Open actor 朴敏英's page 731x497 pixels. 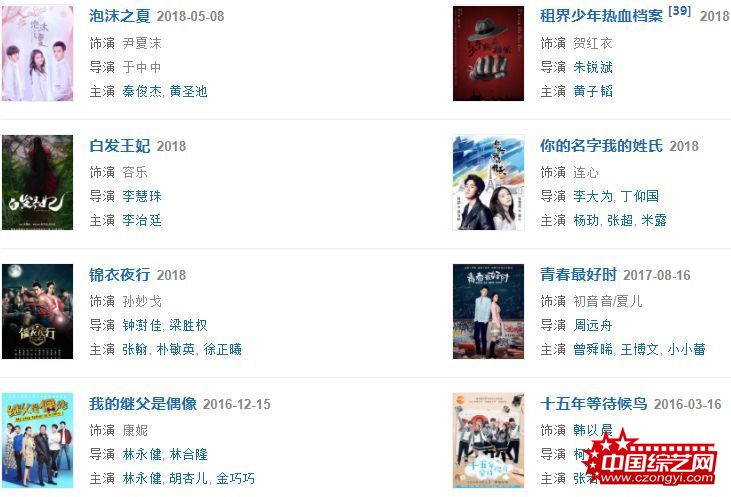(175, 349)
